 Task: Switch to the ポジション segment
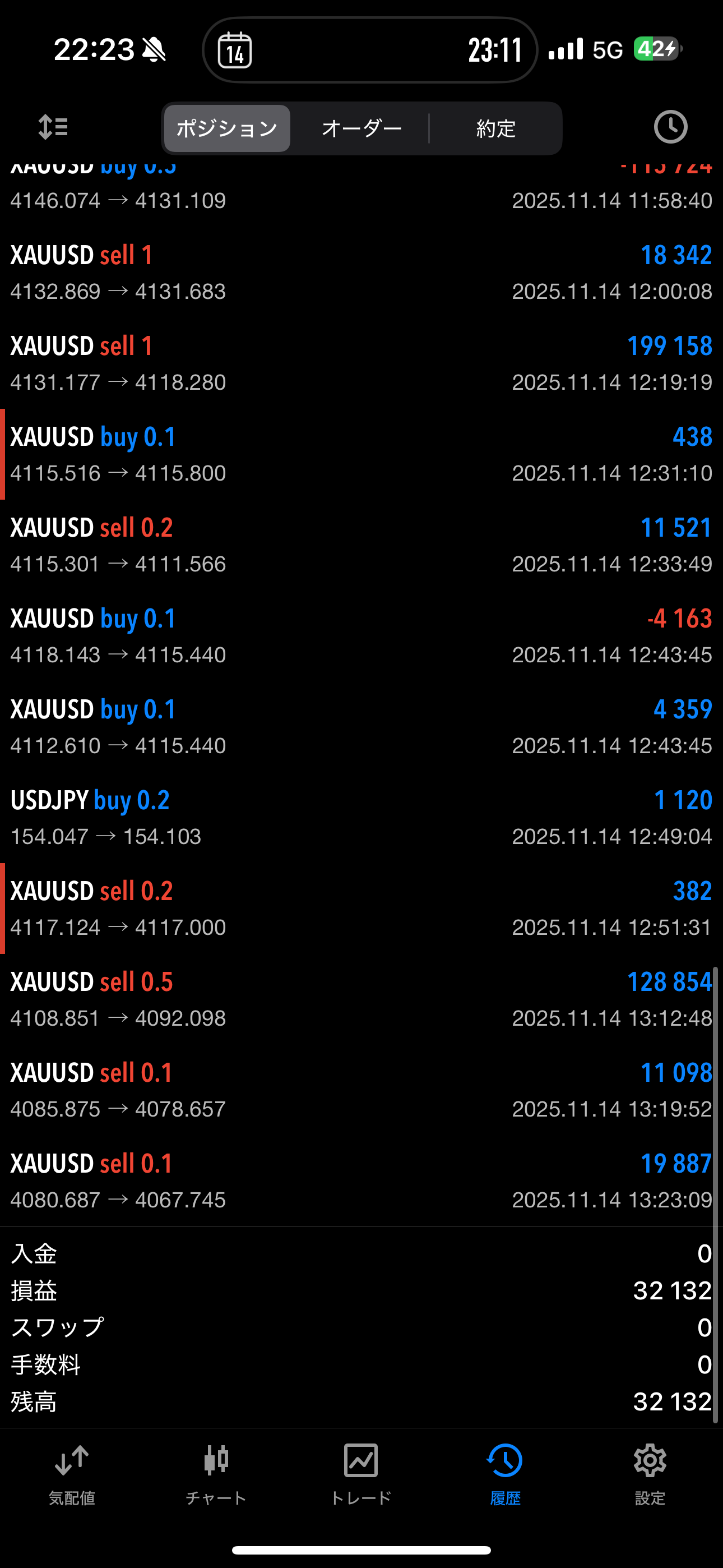[227, 128]
